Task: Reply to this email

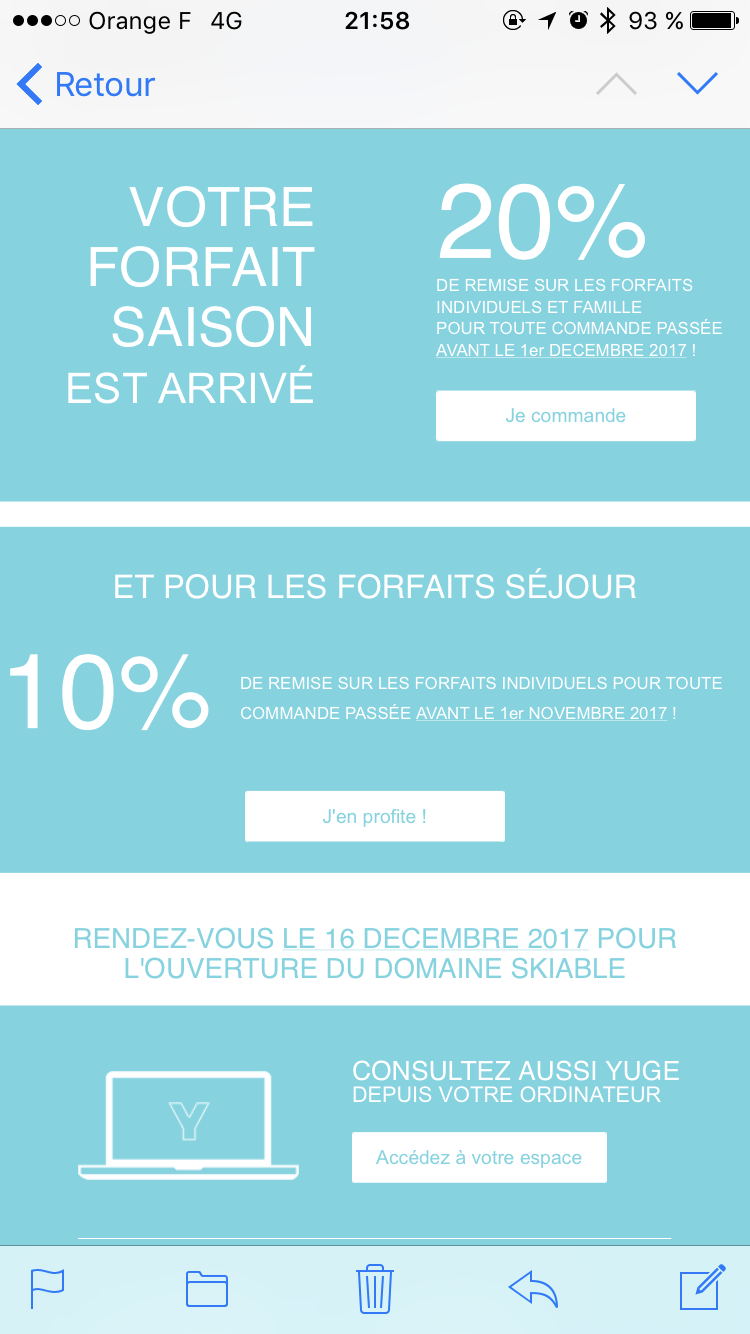Action: (x=533, y=1288)
